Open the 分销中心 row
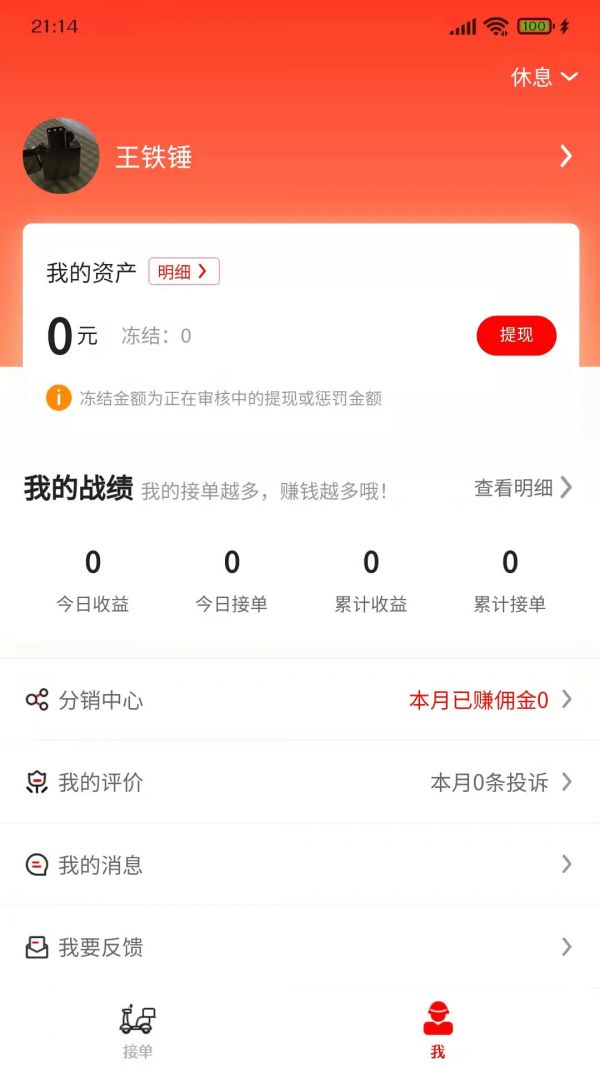The width and height of the screenshot is (600, 1067). (300, 700)
